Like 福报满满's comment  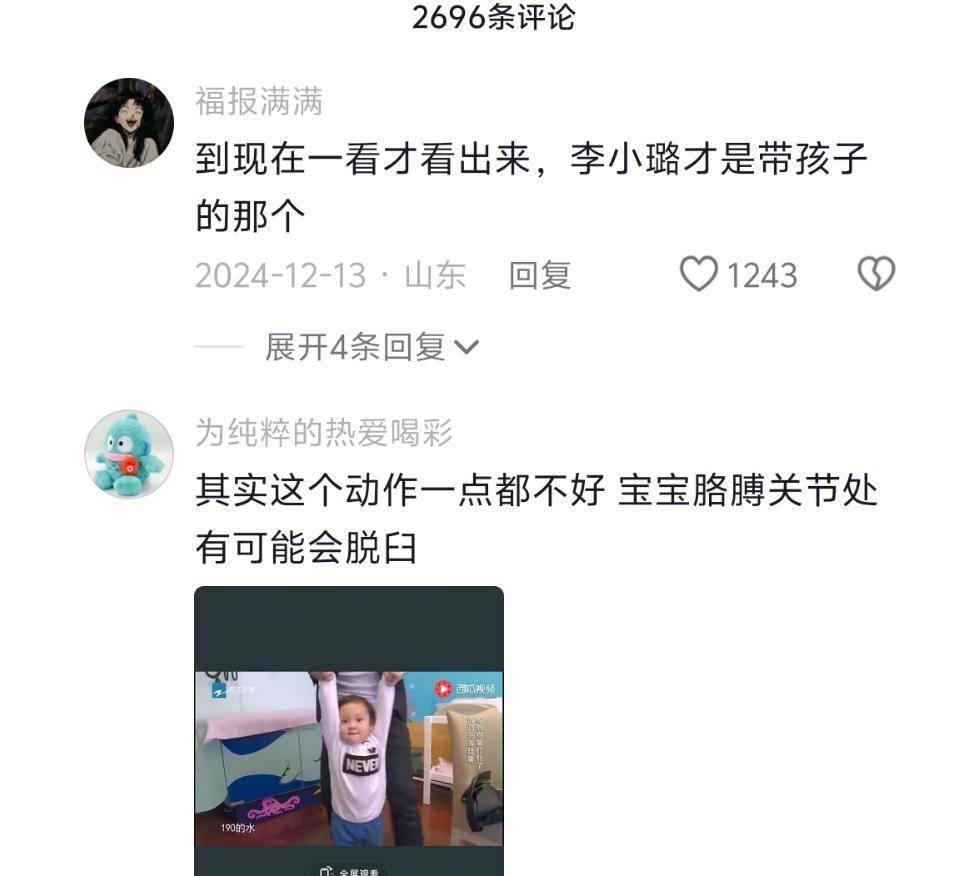699,275
